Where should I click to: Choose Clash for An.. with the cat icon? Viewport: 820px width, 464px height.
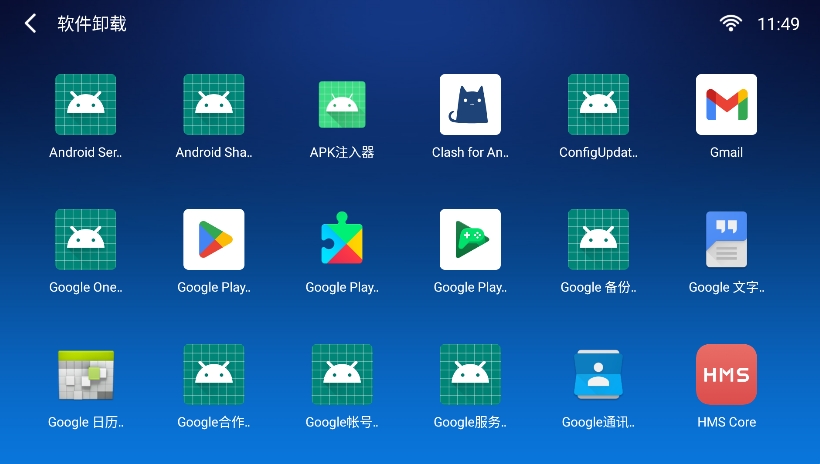470,105
